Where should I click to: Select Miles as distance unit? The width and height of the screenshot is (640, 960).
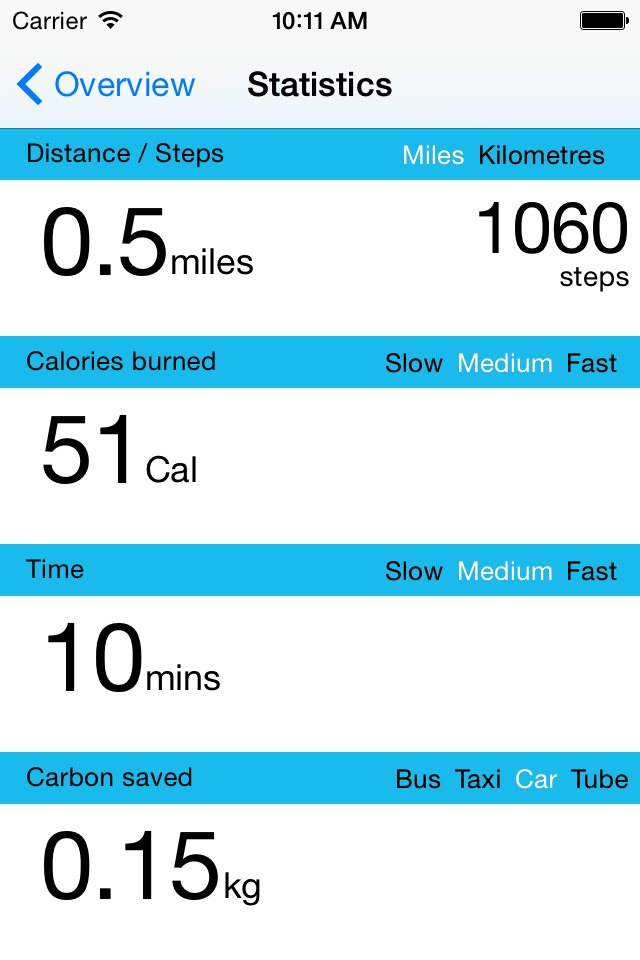(x=433, y=155)
